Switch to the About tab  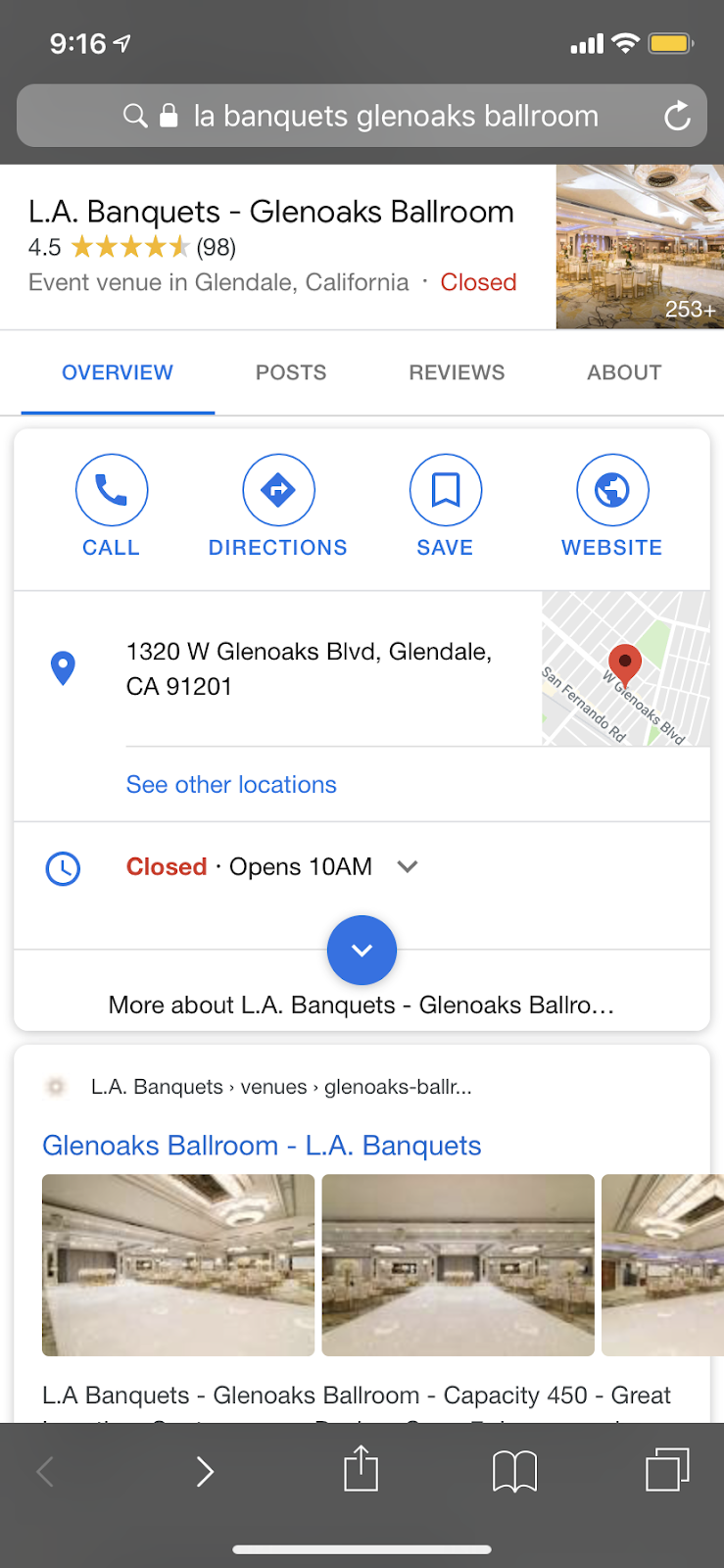point(624,372)
